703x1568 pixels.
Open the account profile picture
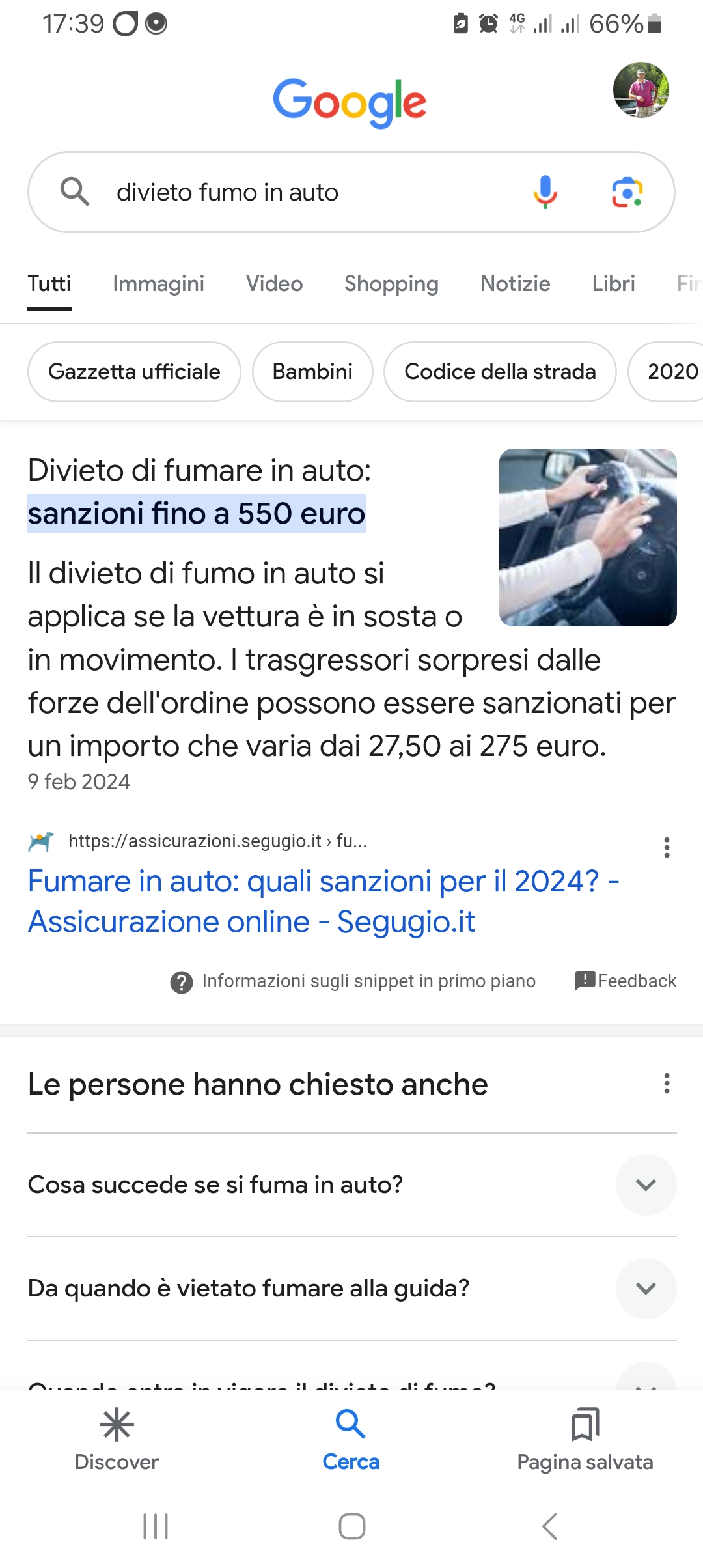641,90
